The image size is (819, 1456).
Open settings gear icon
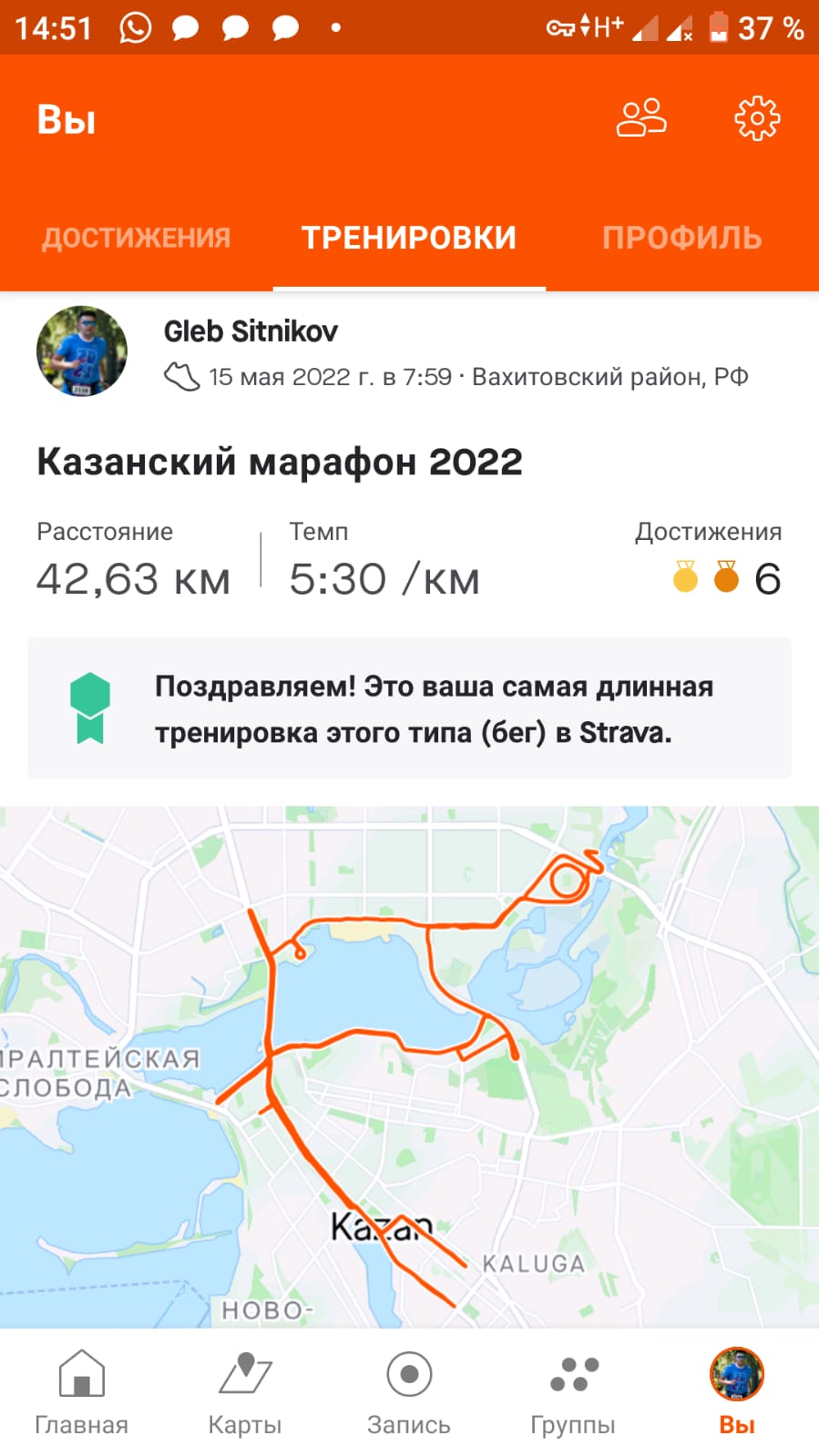(757, 118)
